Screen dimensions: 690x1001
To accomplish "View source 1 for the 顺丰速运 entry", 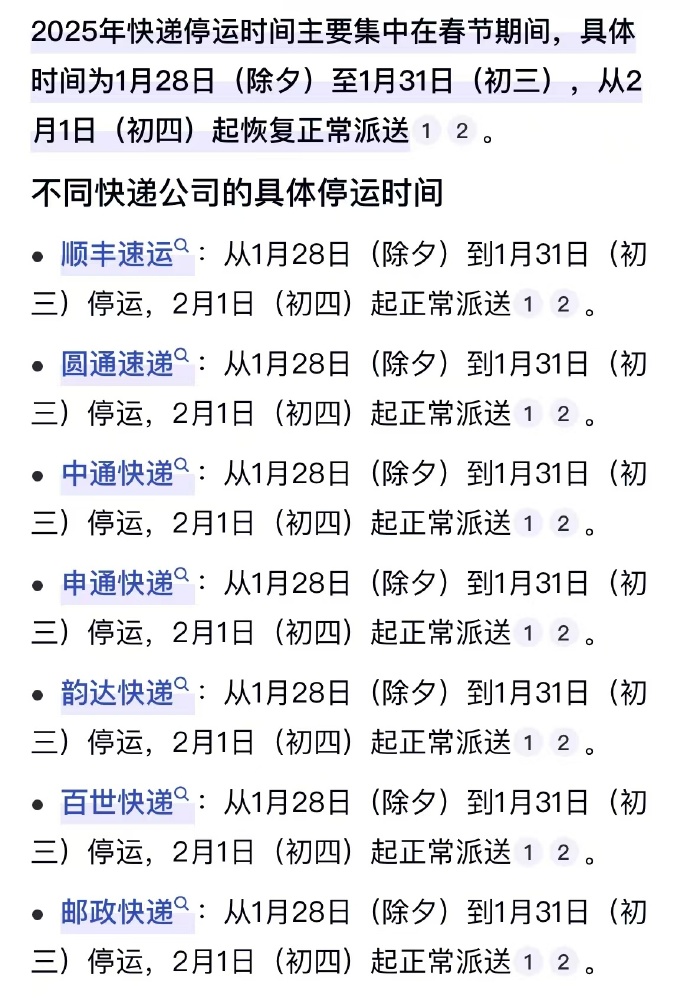I will [x=530, y=305].
